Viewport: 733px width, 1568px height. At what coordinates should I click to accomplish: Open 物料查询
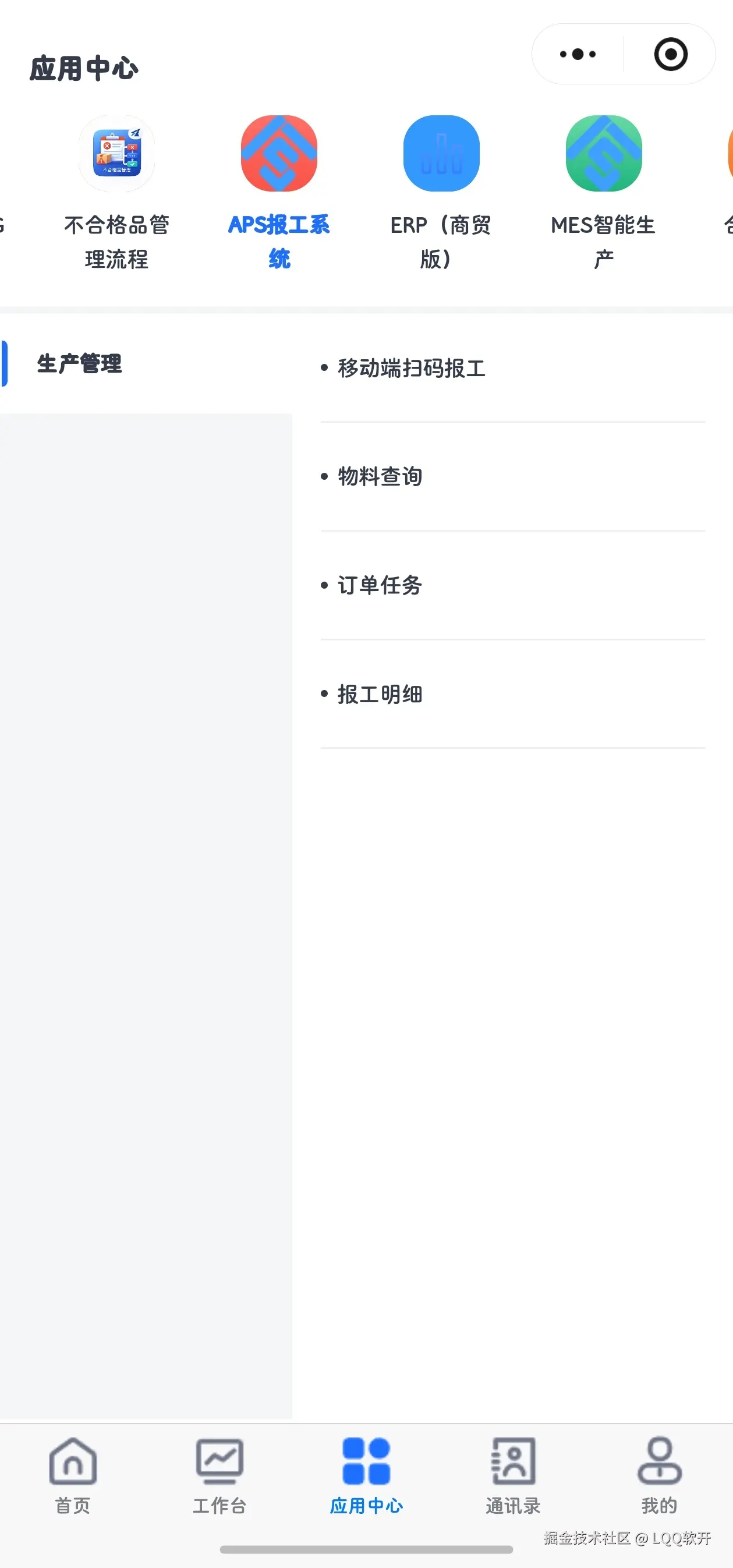[x=380, y=477]
